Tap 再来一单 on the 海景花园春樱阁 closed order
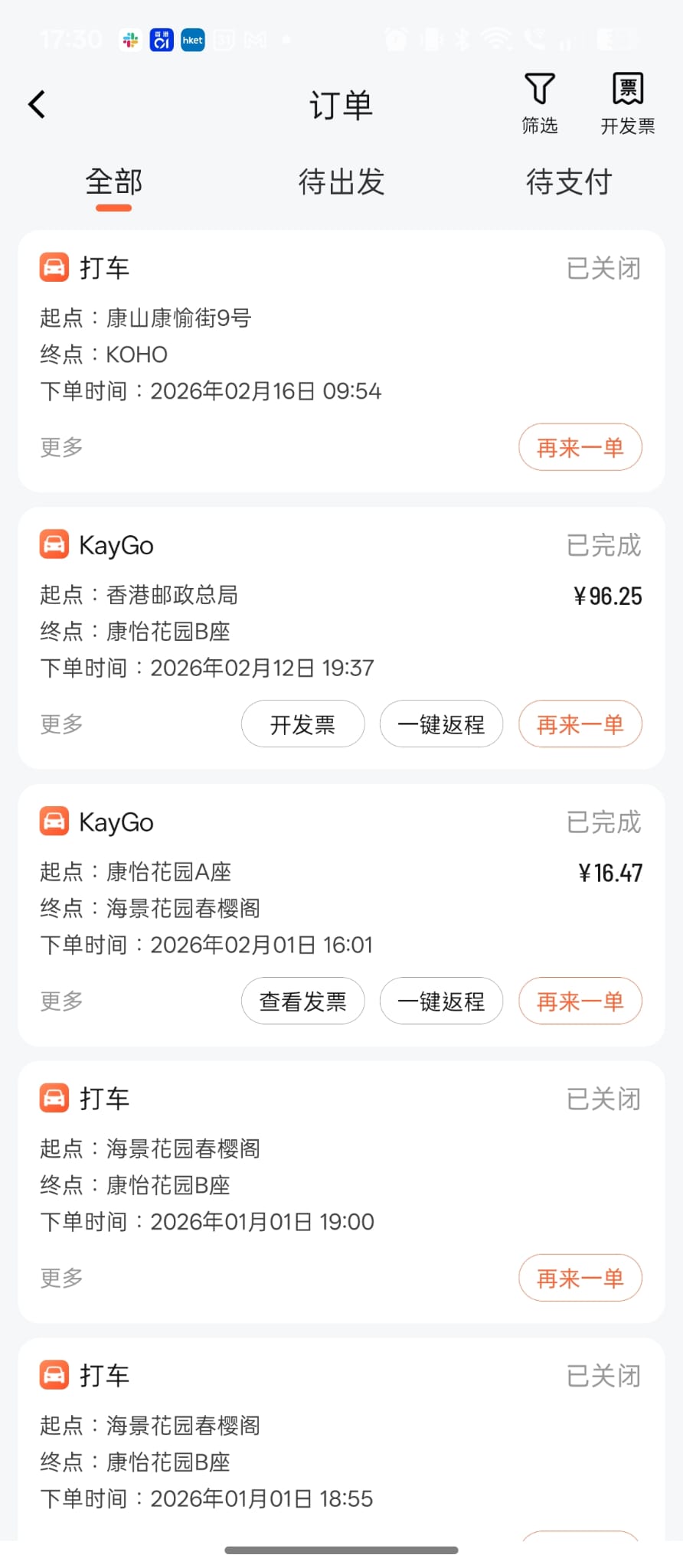 tap(580, 1278)
